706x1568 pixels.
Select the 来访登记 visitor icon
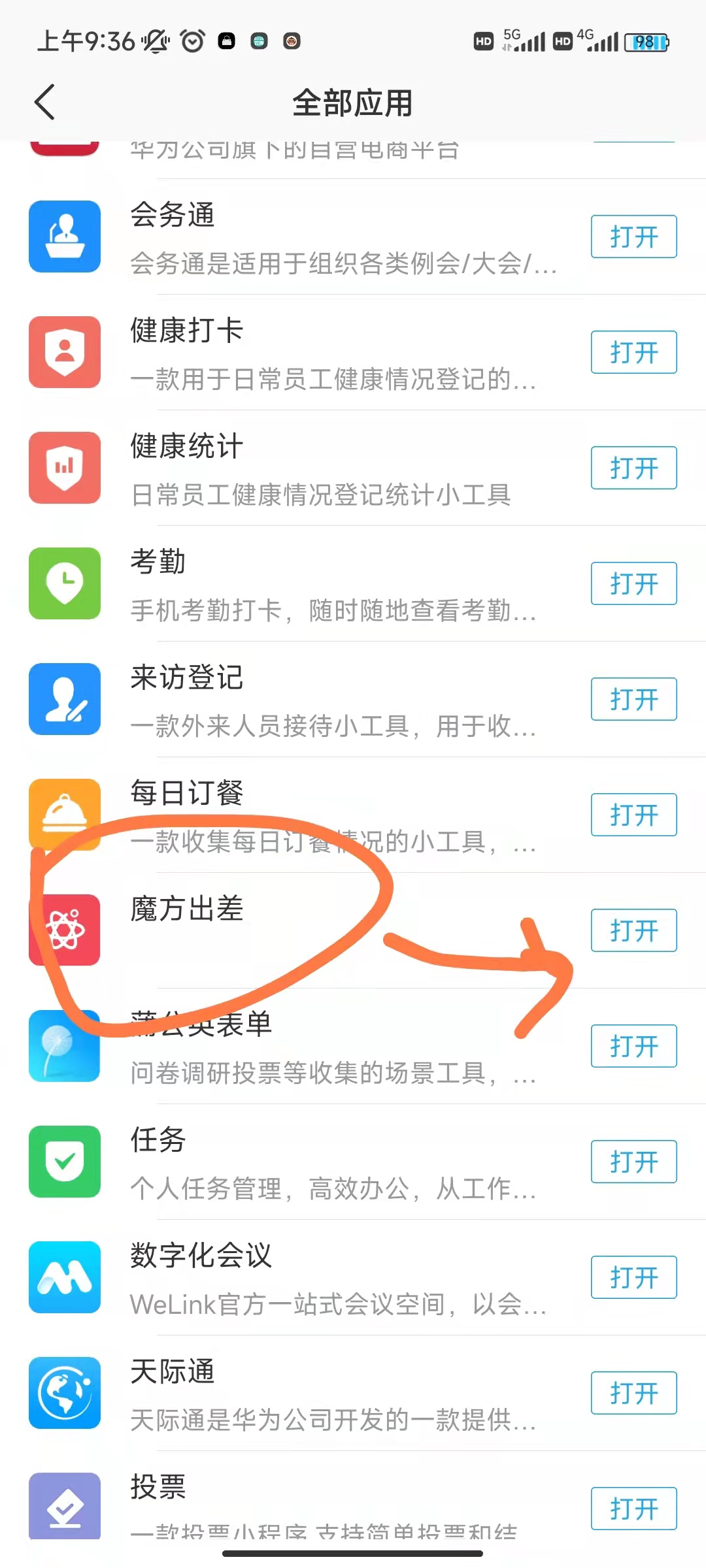click(64, 699)
